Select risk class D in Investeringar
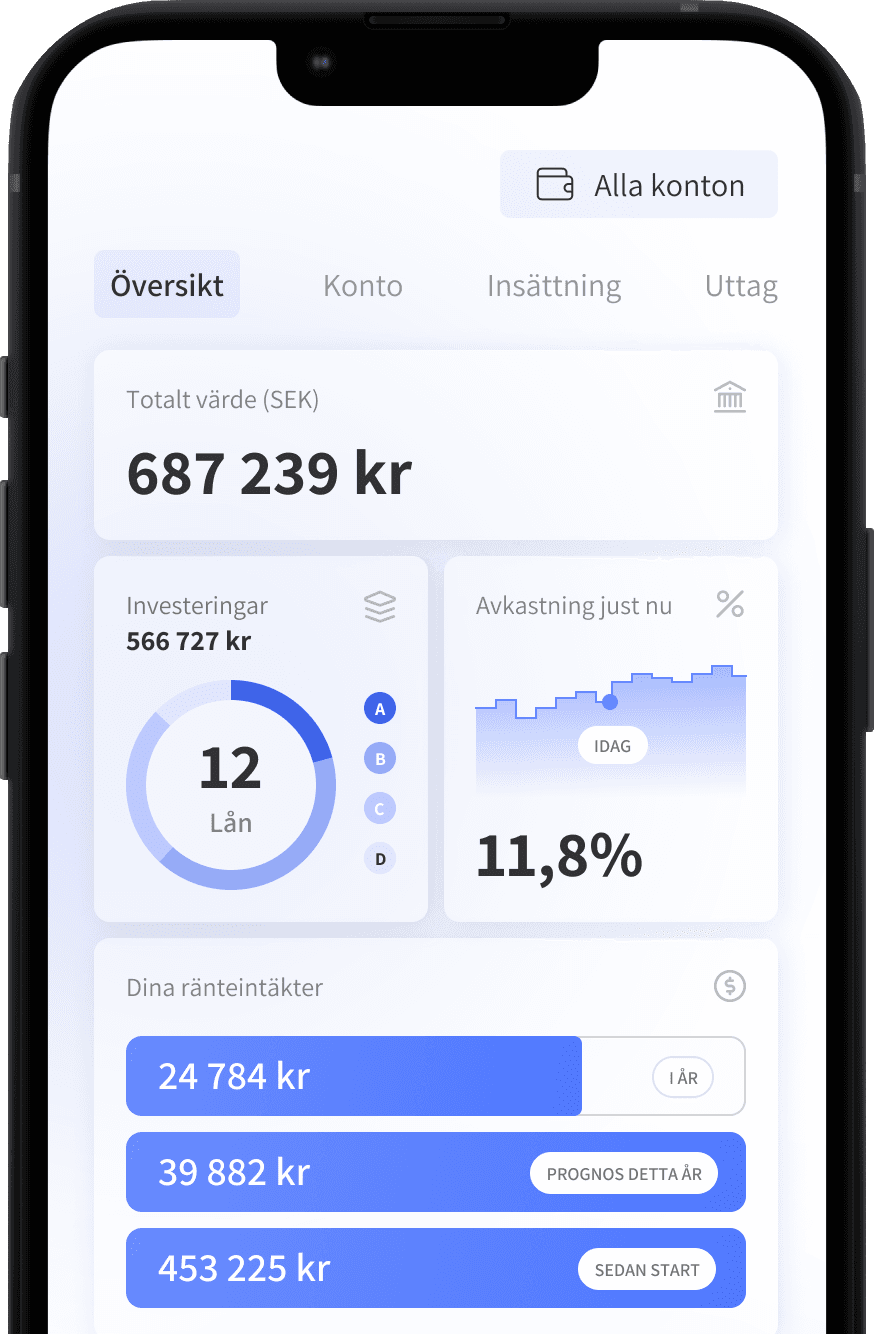874x1334 pixels. (380, 858)
